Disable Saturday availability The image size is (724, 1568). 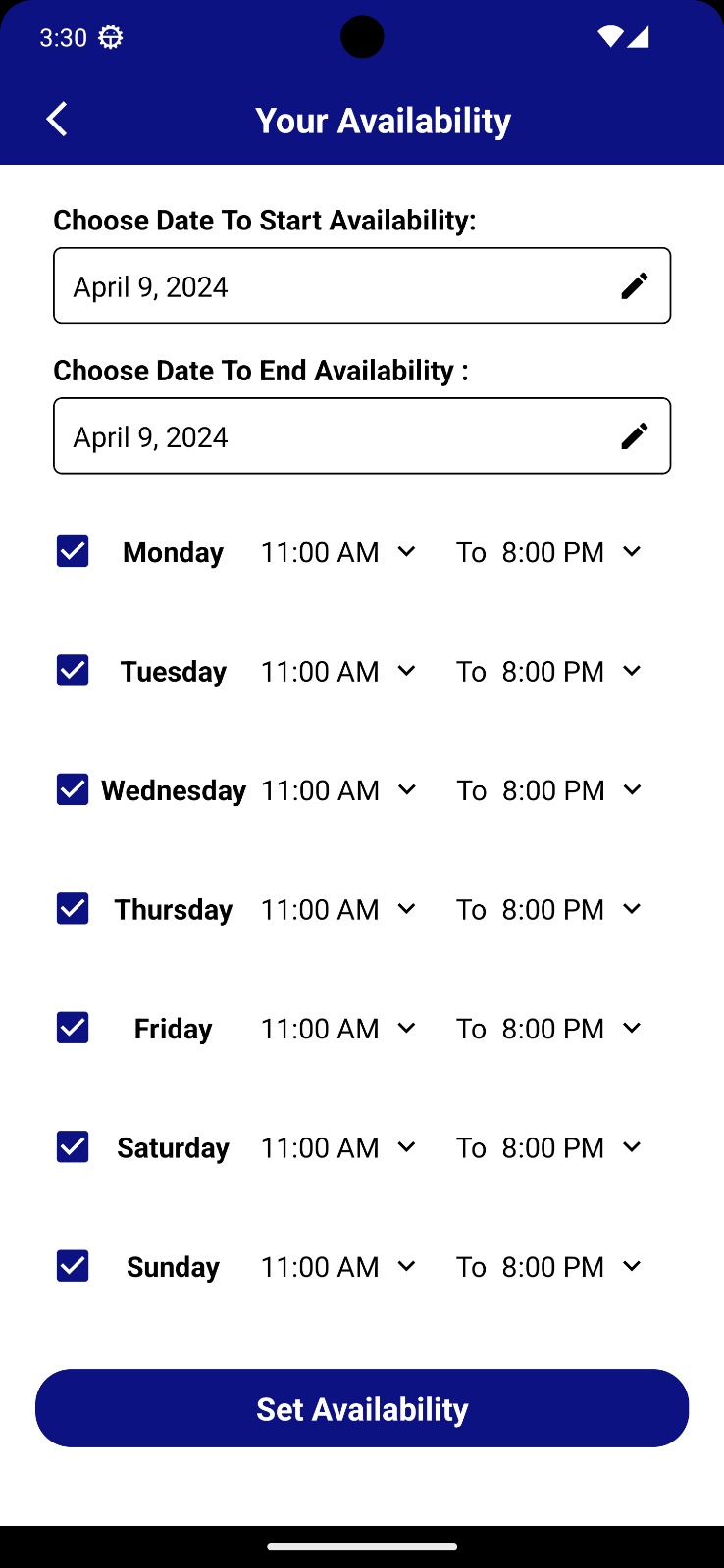72,1146
